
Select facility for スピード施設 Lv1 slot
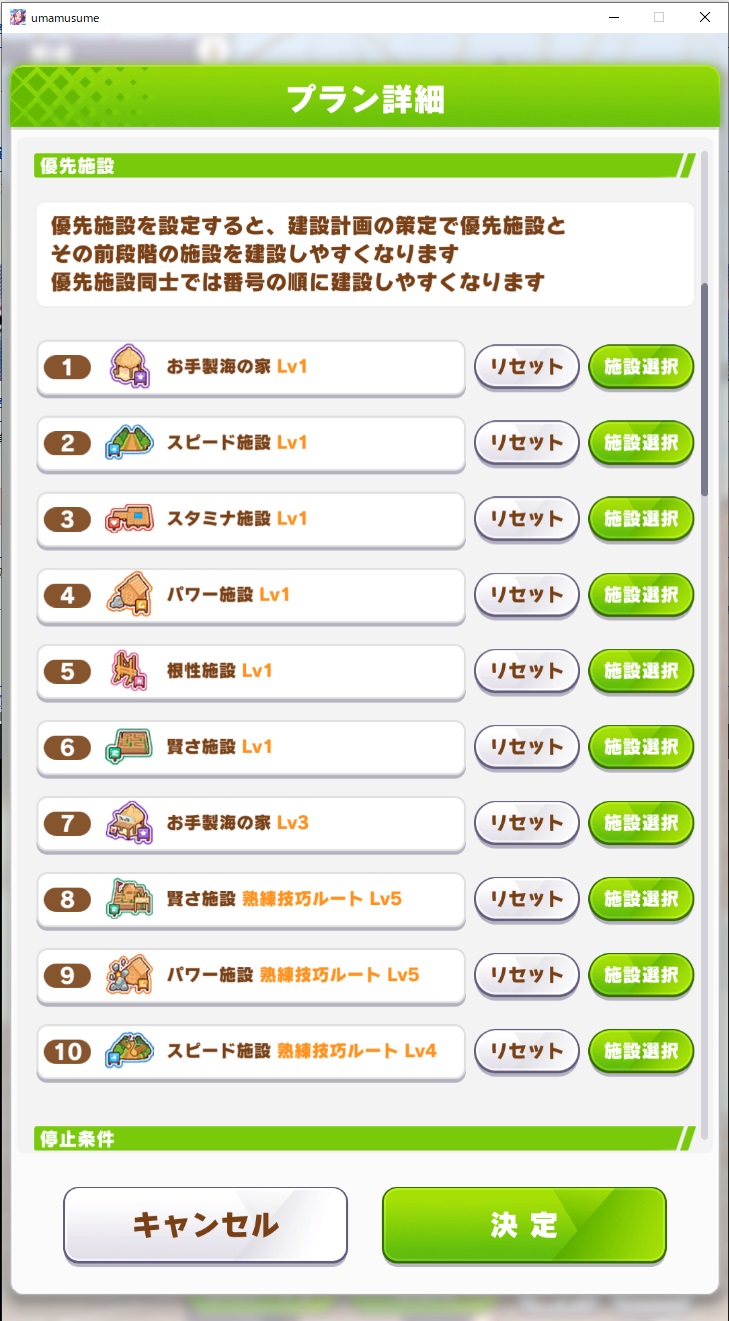pyautogui.click(x=641, y=443)
